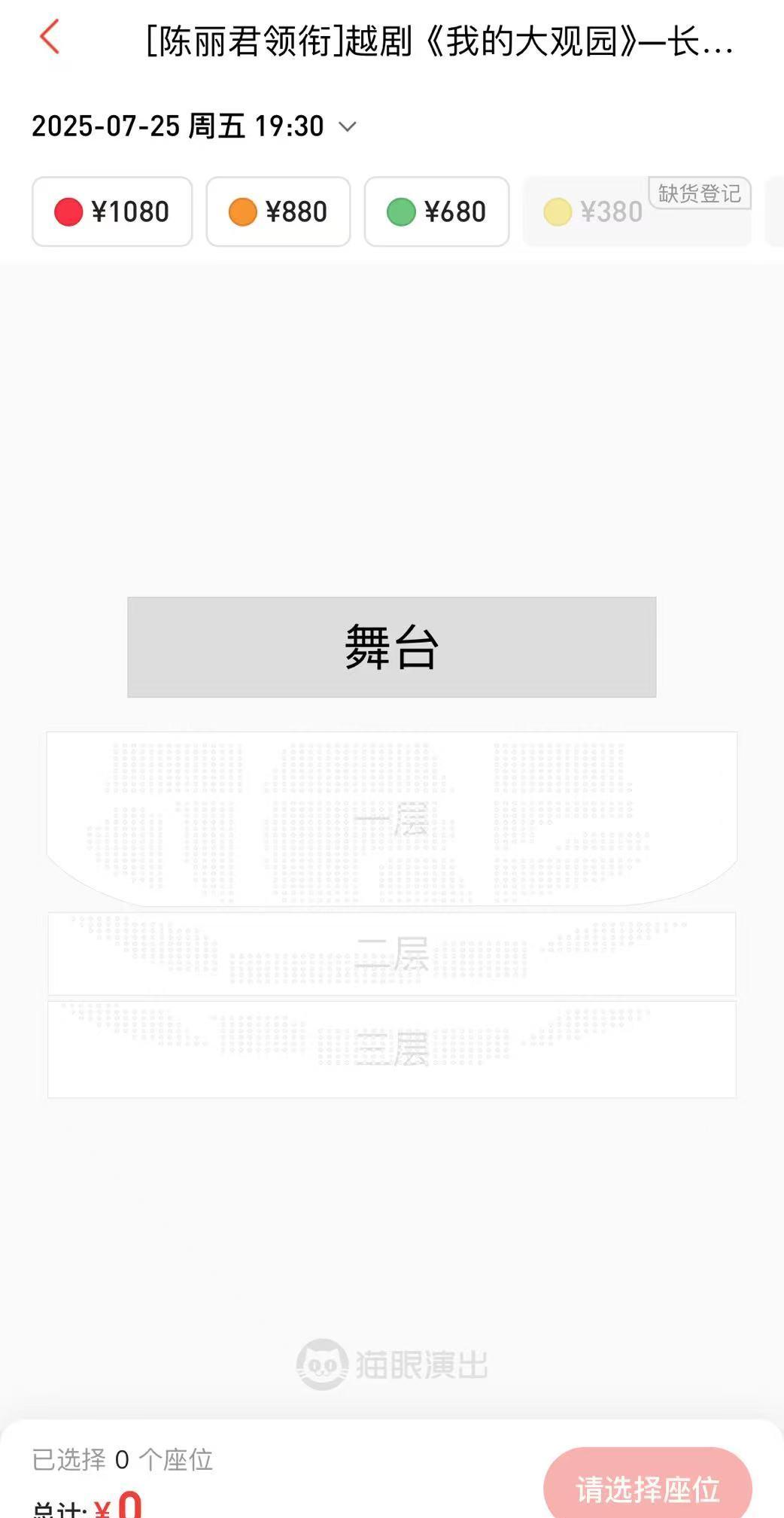The width and height of the screenshot is (784, 1518).
Task: Open the 一层 seating area
Action: pos(391,819)
